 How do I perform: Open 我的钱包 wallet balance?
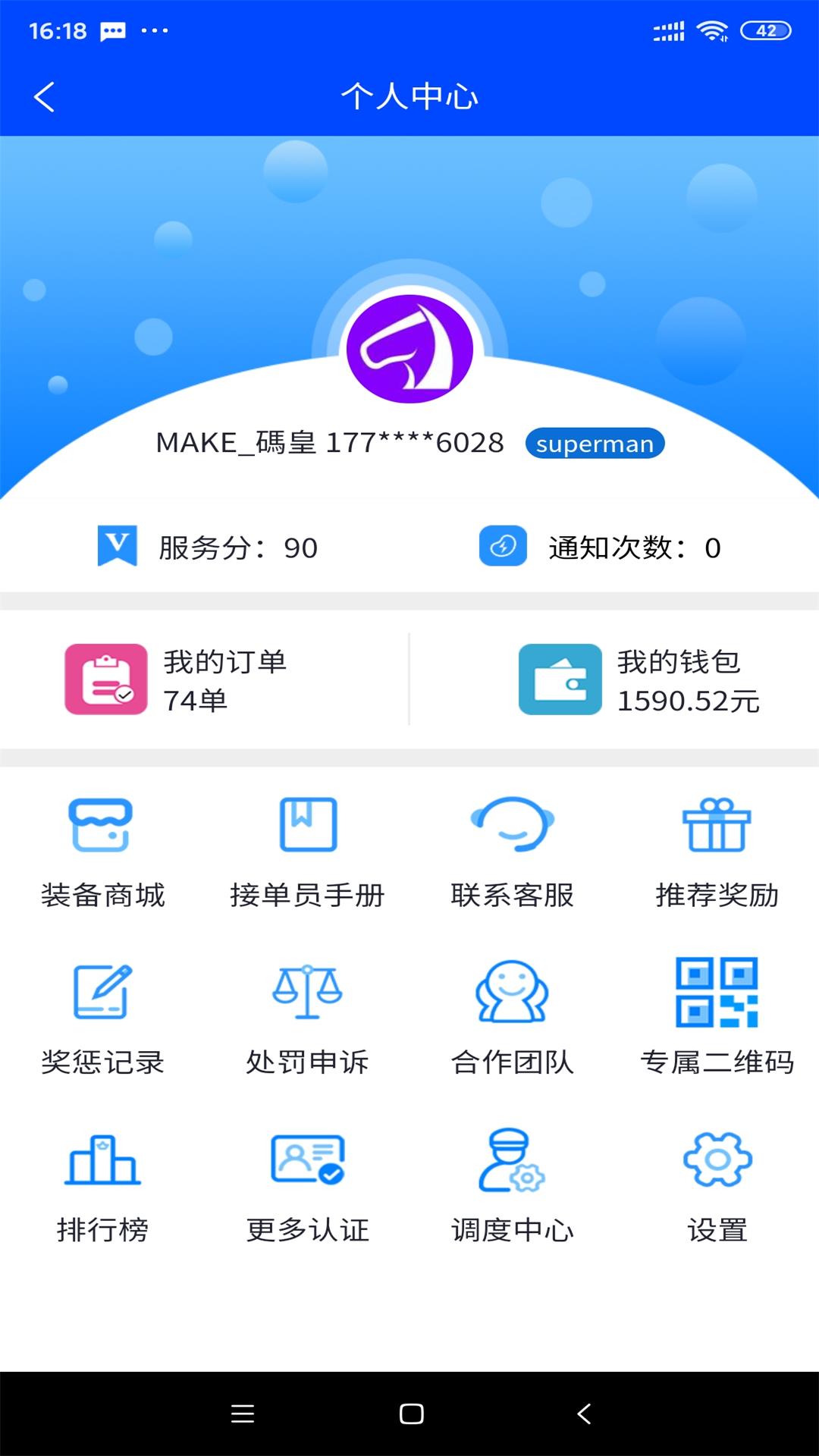pyautogui.click(x=639, y=679)
